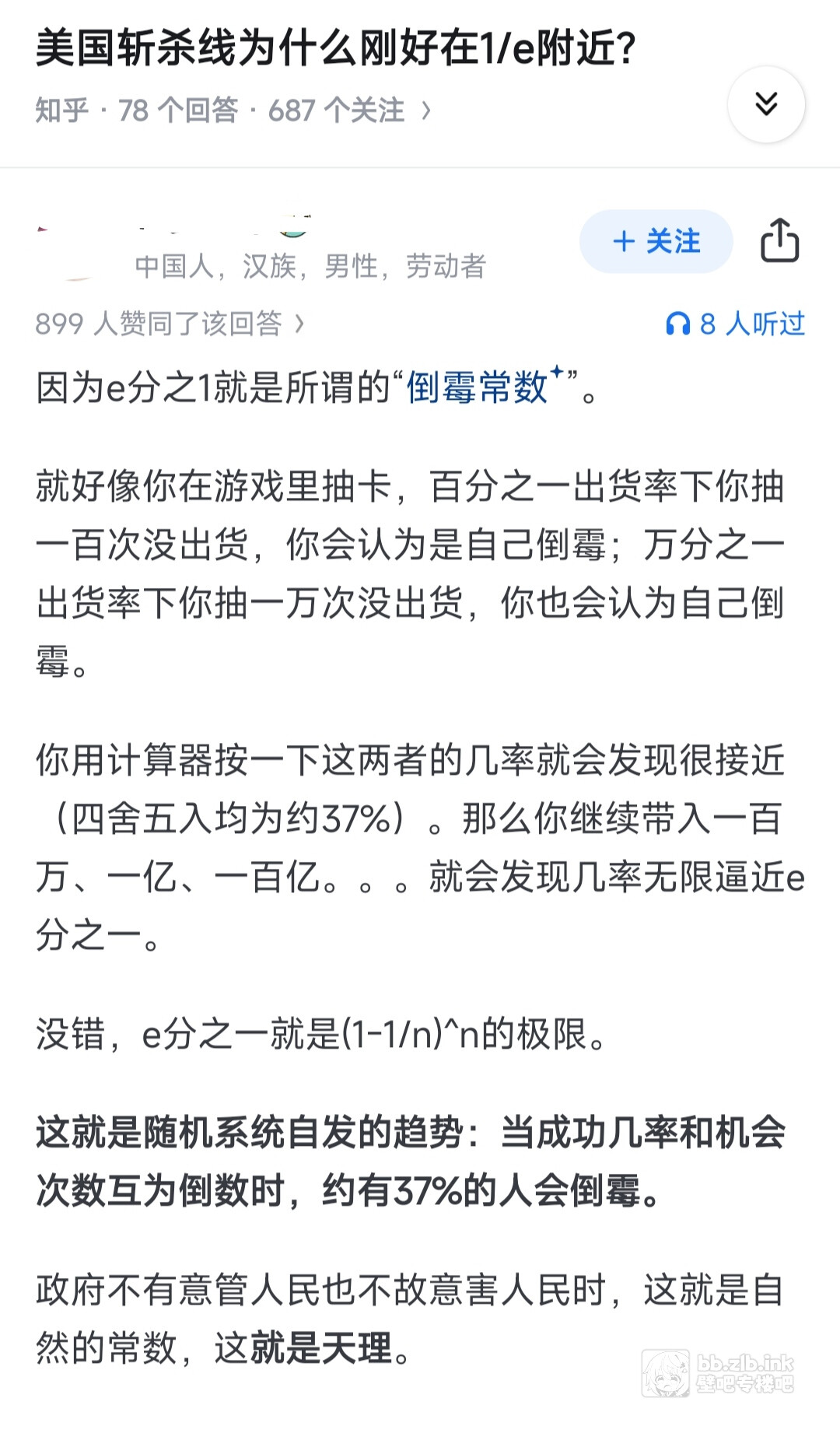This screenshot has height=1433, width=840.
Task: Listen to the answer audio (8 人听过)
Action: 735,324
